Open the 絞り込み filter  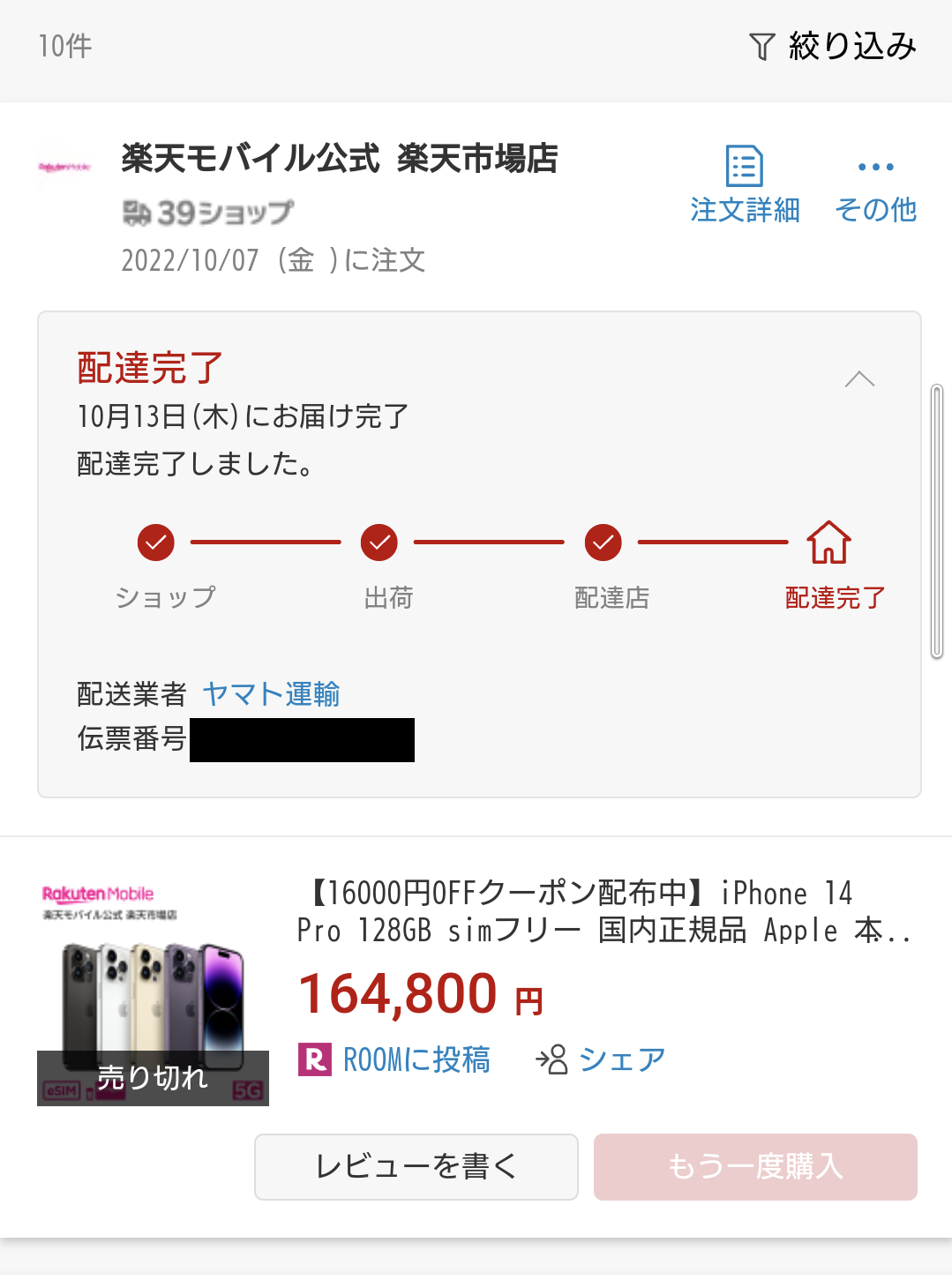[833, 46]
